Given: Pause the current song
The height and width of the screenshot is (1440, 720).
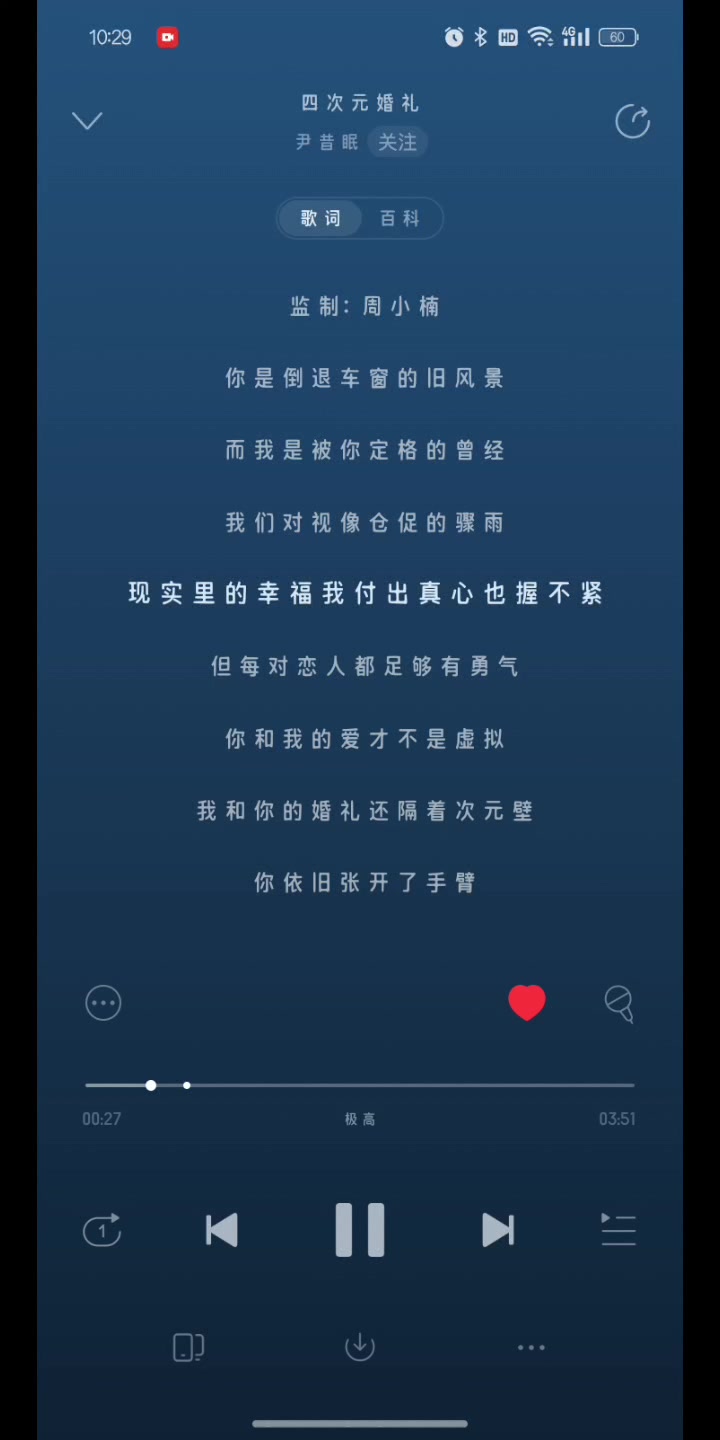Looking at the screenshot, I should tap(360, 1230).
